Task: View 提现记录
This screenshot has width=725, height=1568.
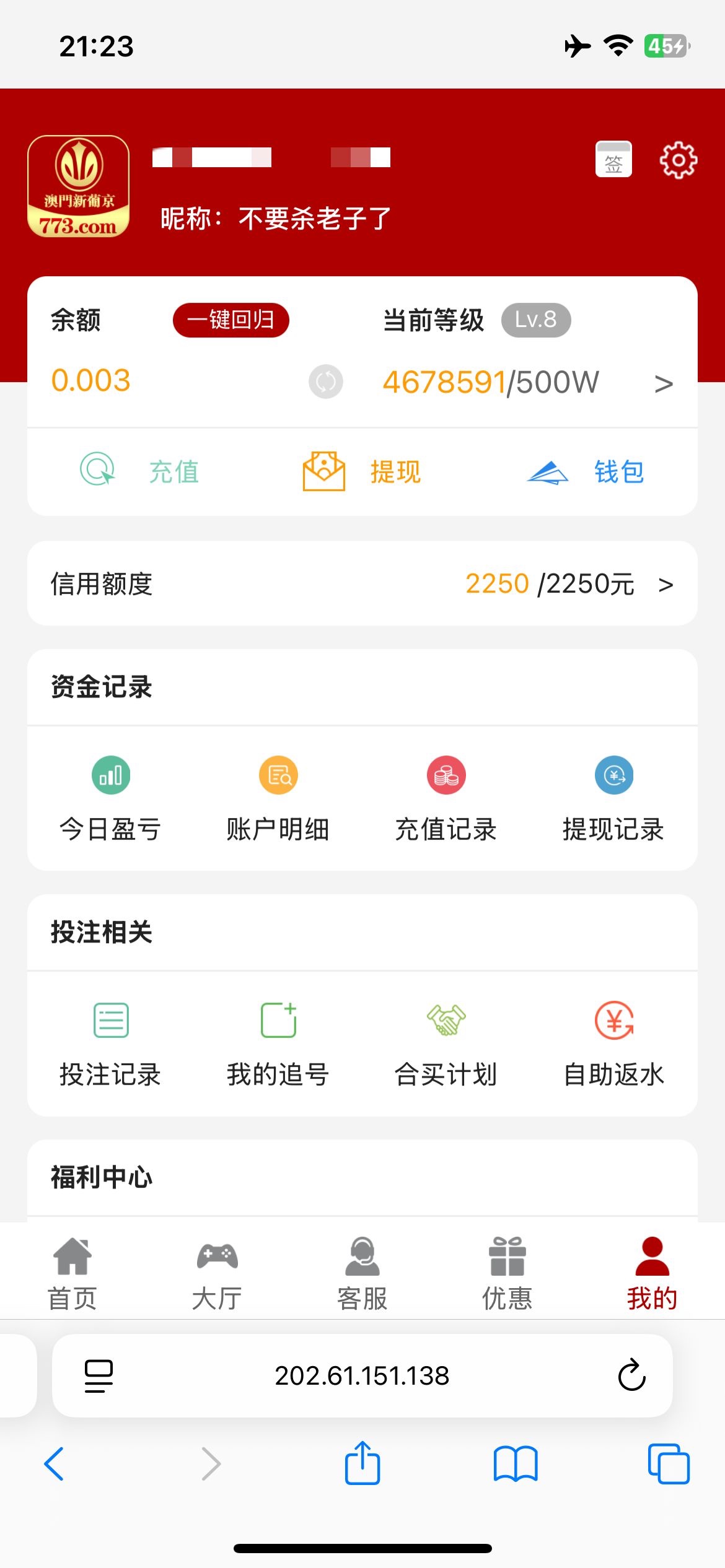Action: (x=613, y=799)
